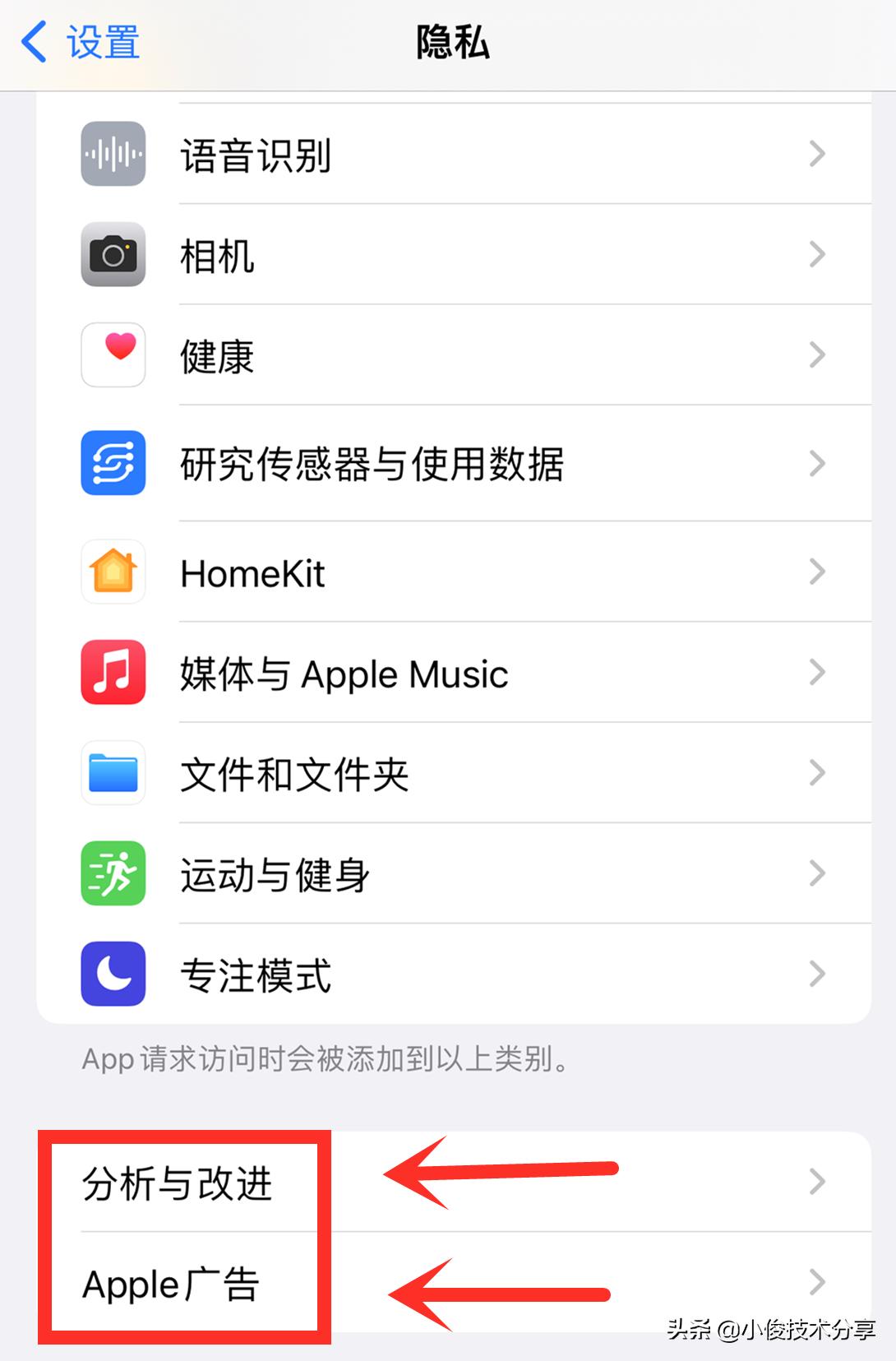Click the HomeKit house icon

[x=113, y=572]
